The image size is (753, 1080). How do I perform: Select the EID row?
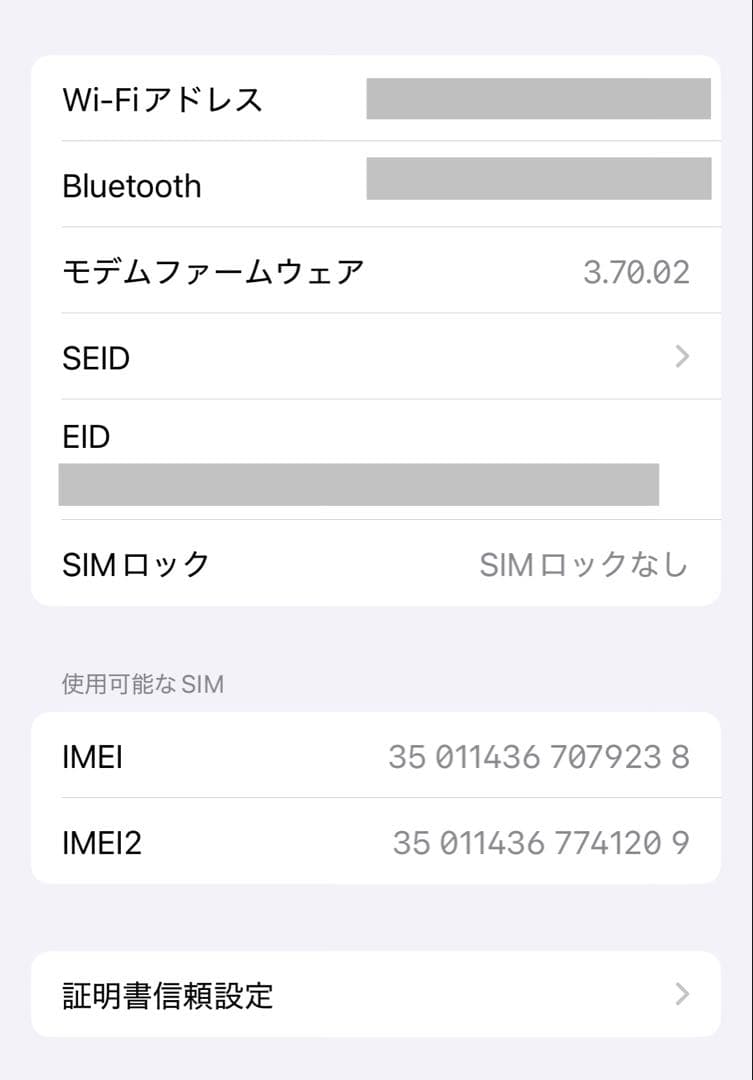pyautogui.click(x=376, y=460)
